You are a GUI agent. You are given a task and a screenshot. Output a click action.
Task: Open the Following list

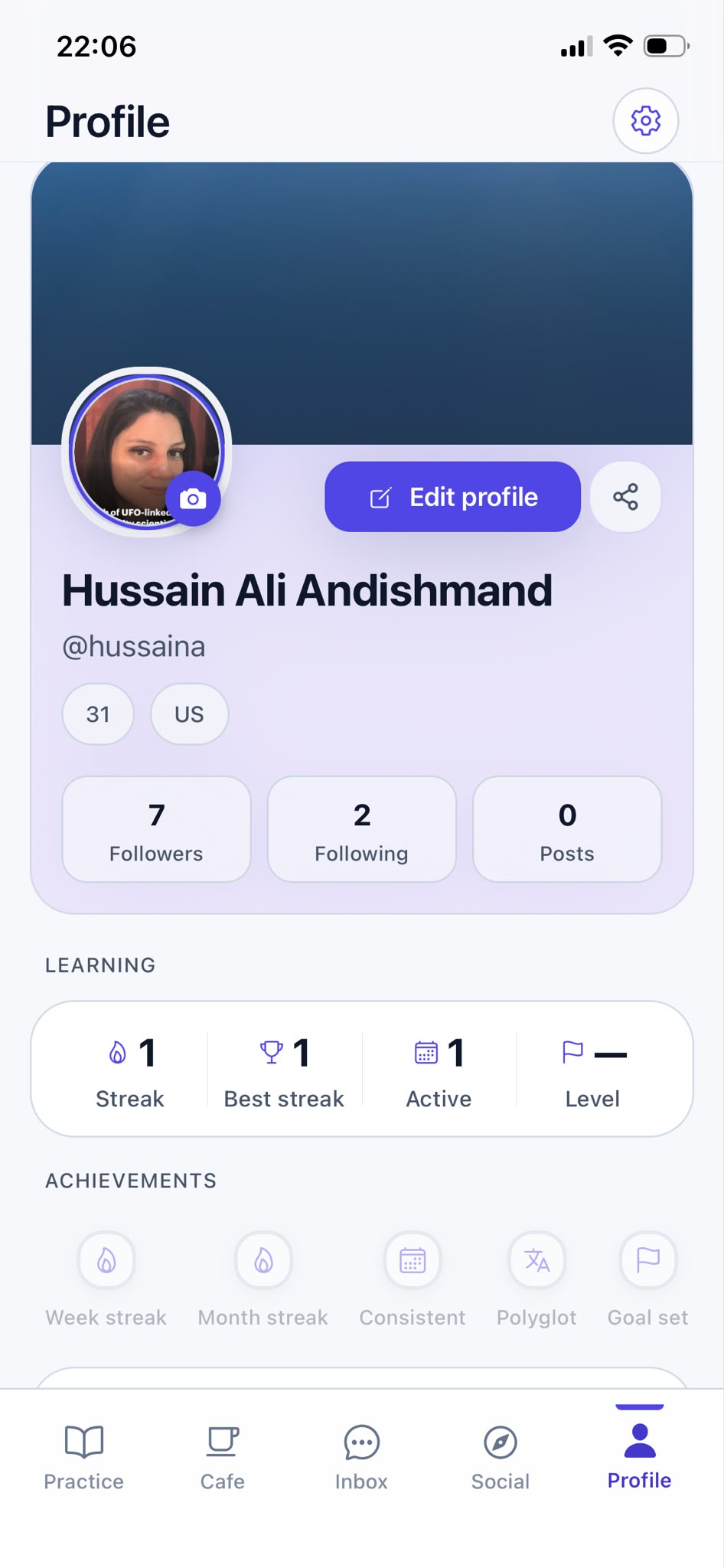(361, 829)
